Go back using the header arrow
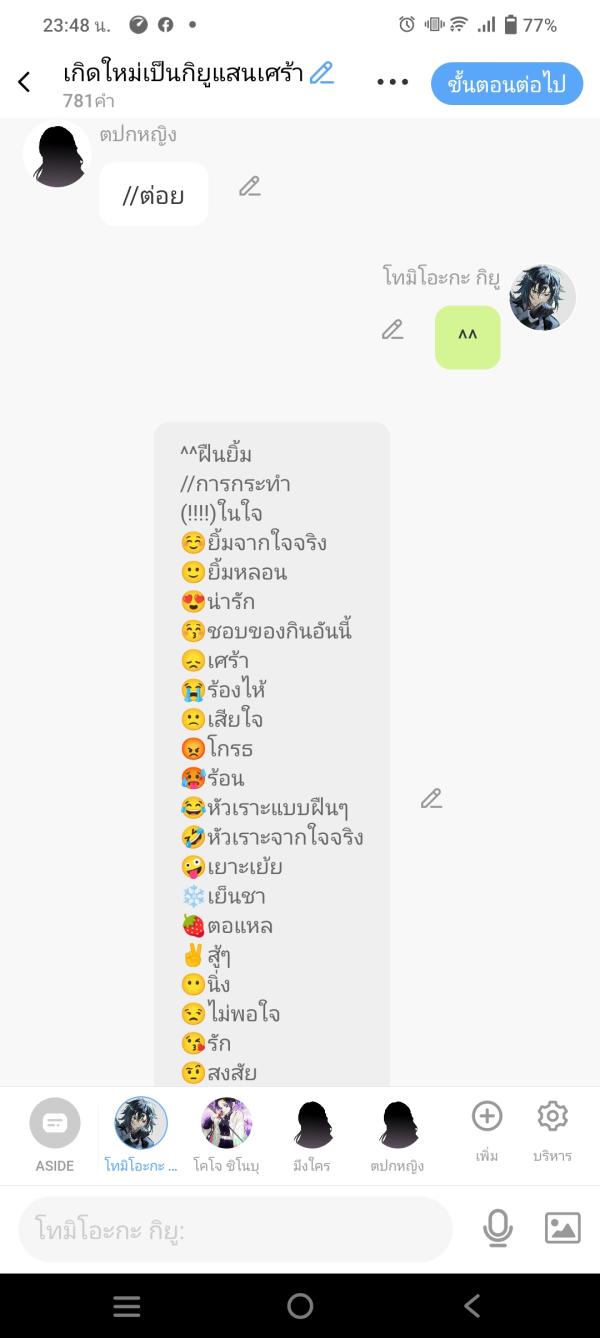Image resolution: width=600 pixels, height=1338 pixels. (x=25, y=82)
